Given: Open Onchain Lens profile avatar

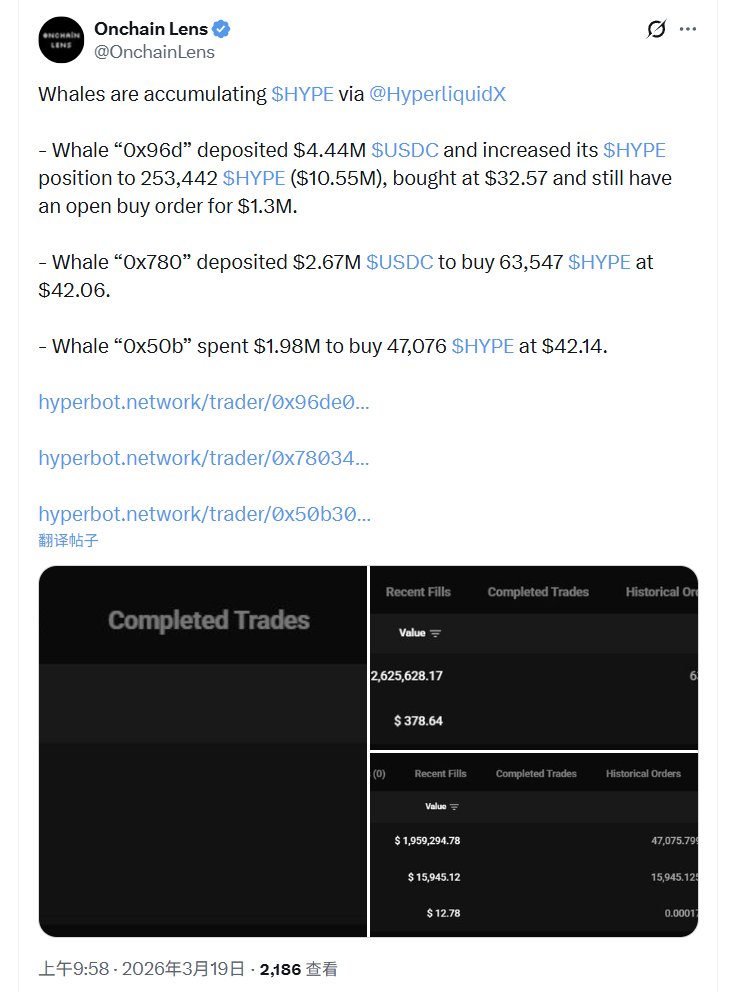Looking at the screenshot, I should (x=61, y=40).
